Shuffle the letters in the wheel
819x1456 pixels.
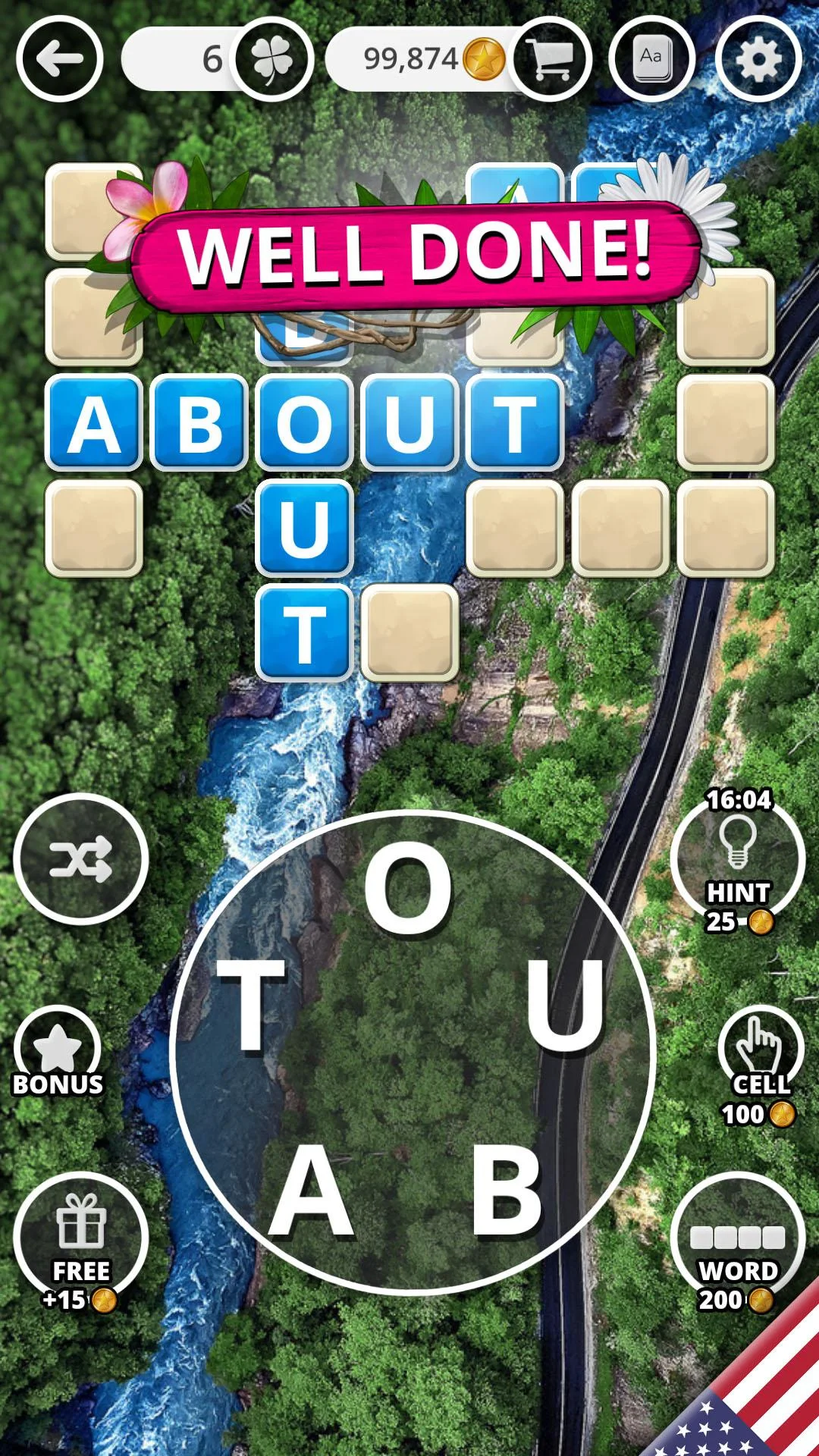pos(80,859)
